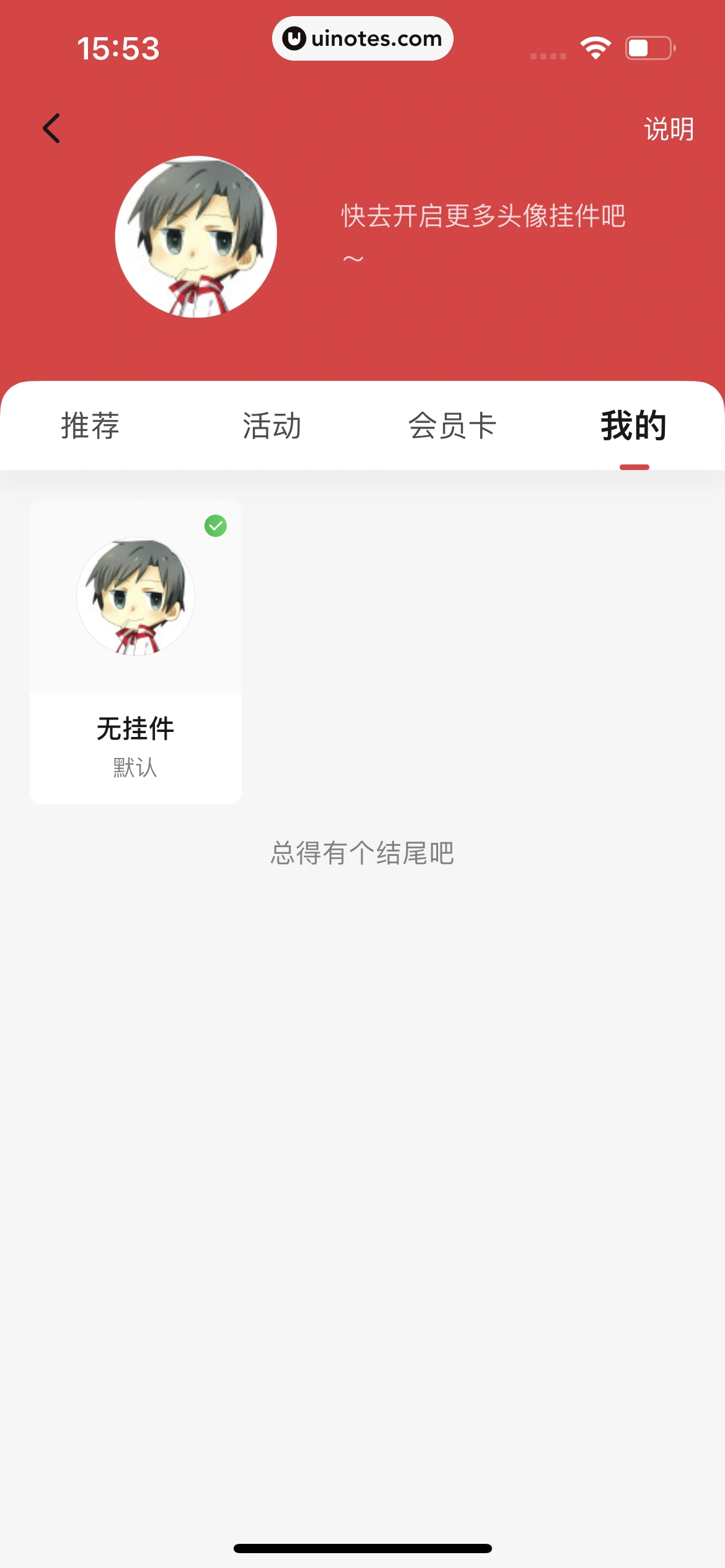The image size is (725, 1568).
Task: Open the 我的 tab
Action: click(633, 426)
